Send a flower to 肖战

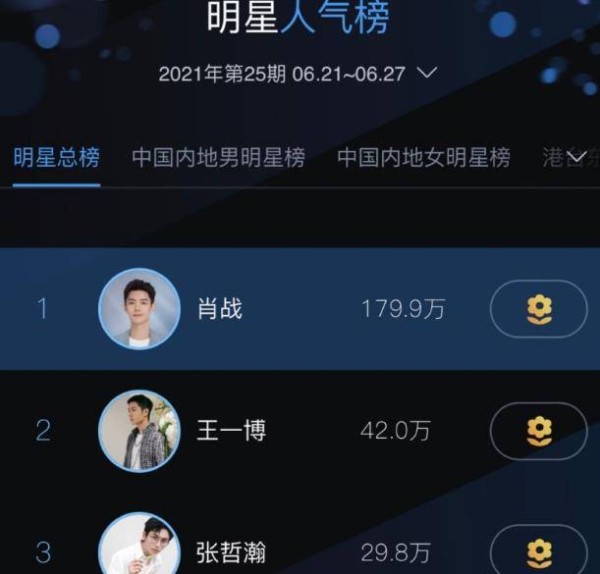pos(538,309)
